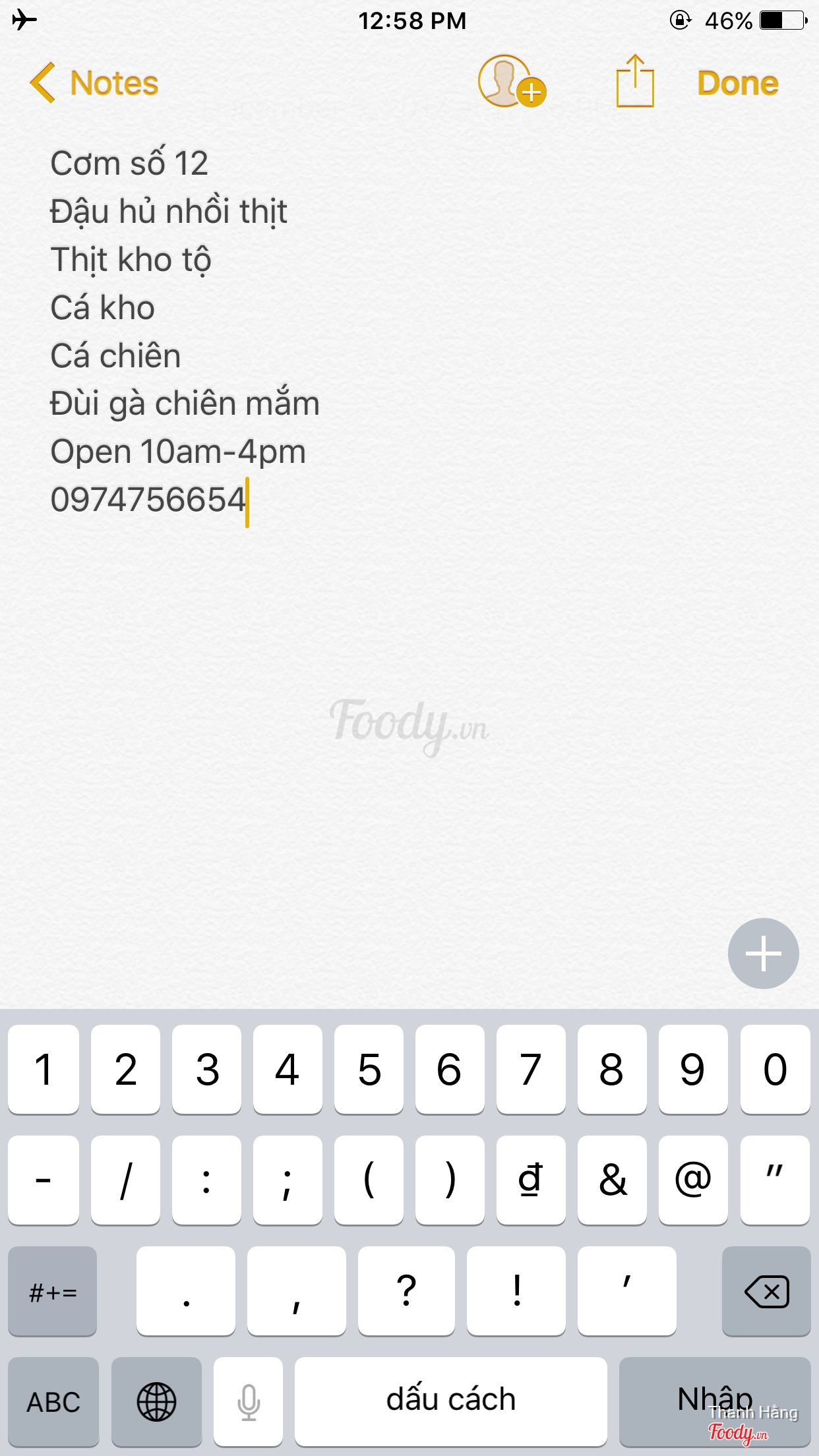Start dictation with the microphone key
This screenshot has width=819, height=1456.
click(249, 1401)
